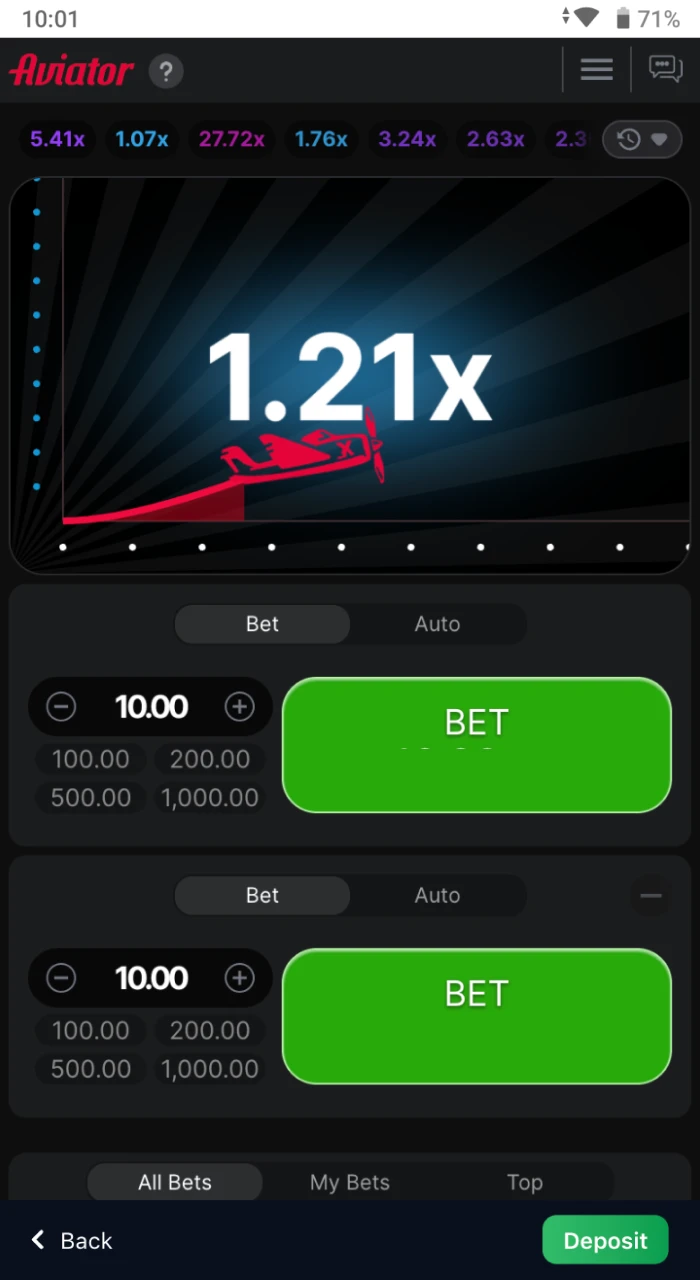The image size is (700, 1280).
Task: Decrease the first bet amount
Action: point(61,707)
